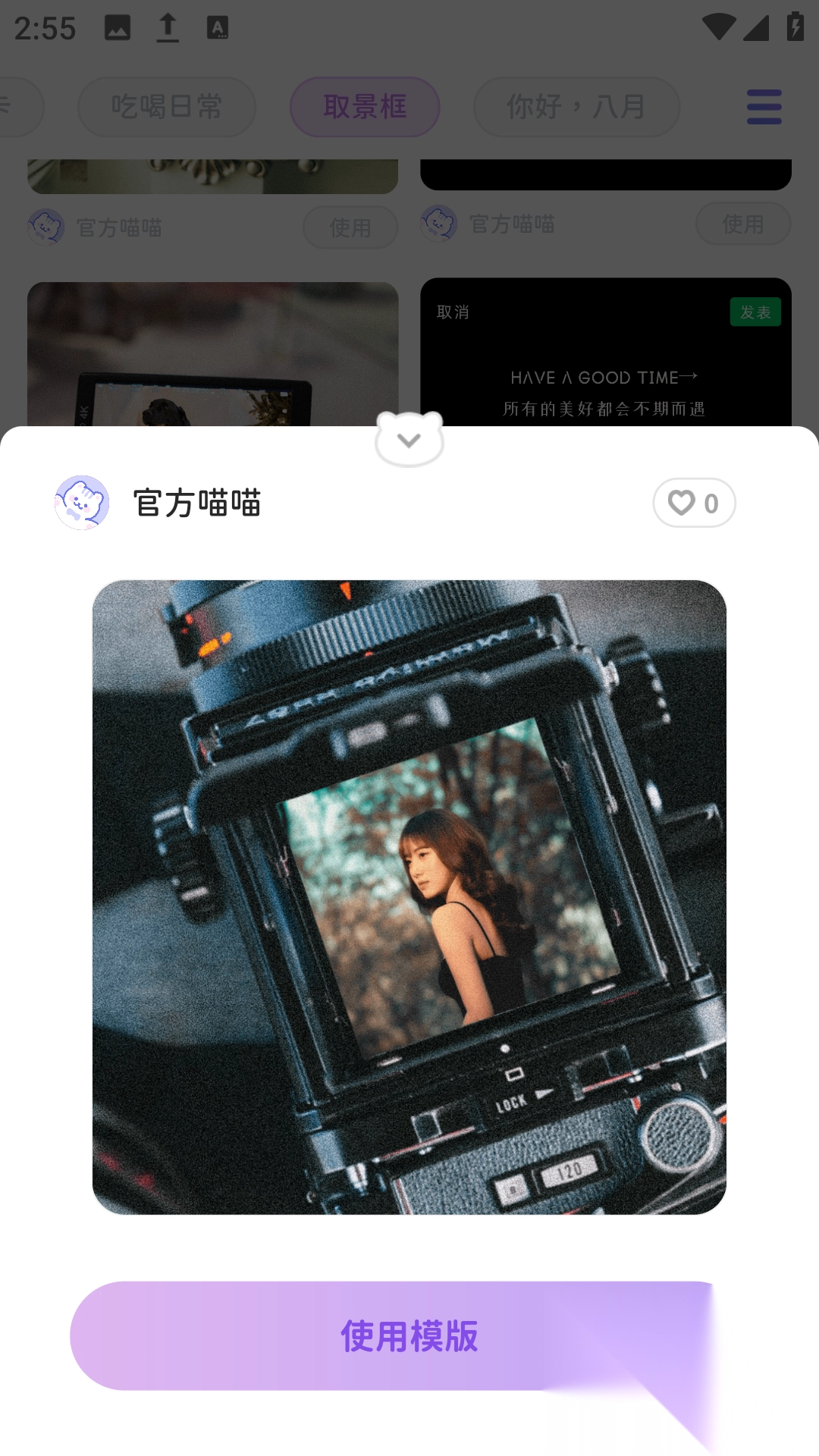Open the 你好，八月 category
Viewport: 819px width, 1456px height.
click(576, 108)
